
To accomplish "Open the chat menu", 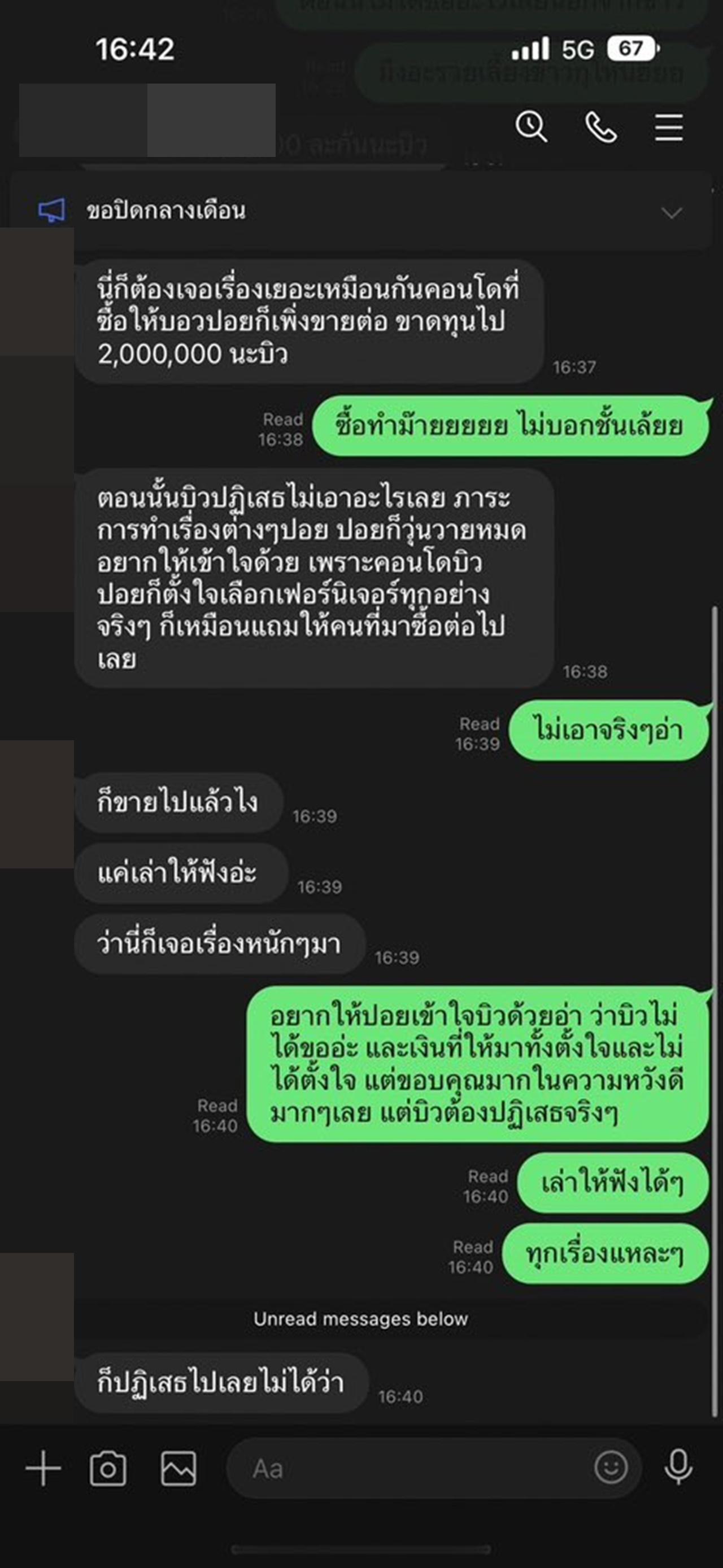I will click(668, 127).
